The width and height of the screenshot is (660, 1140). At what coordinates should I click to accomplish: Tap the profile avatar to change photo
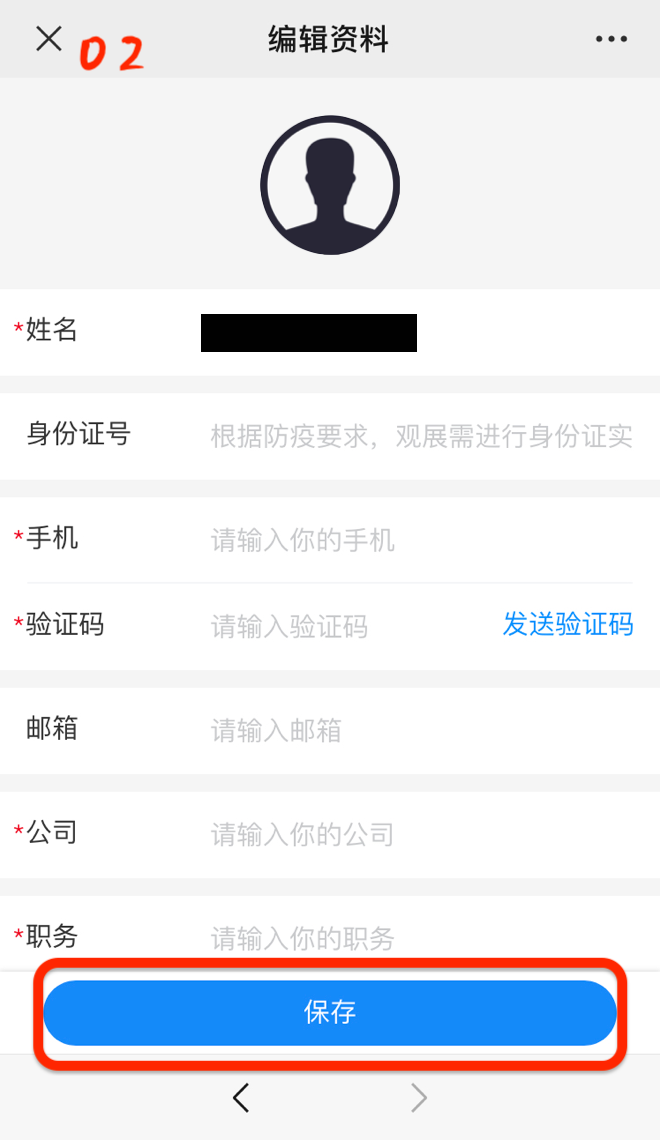pyautogui.click(x=330, y=185)
